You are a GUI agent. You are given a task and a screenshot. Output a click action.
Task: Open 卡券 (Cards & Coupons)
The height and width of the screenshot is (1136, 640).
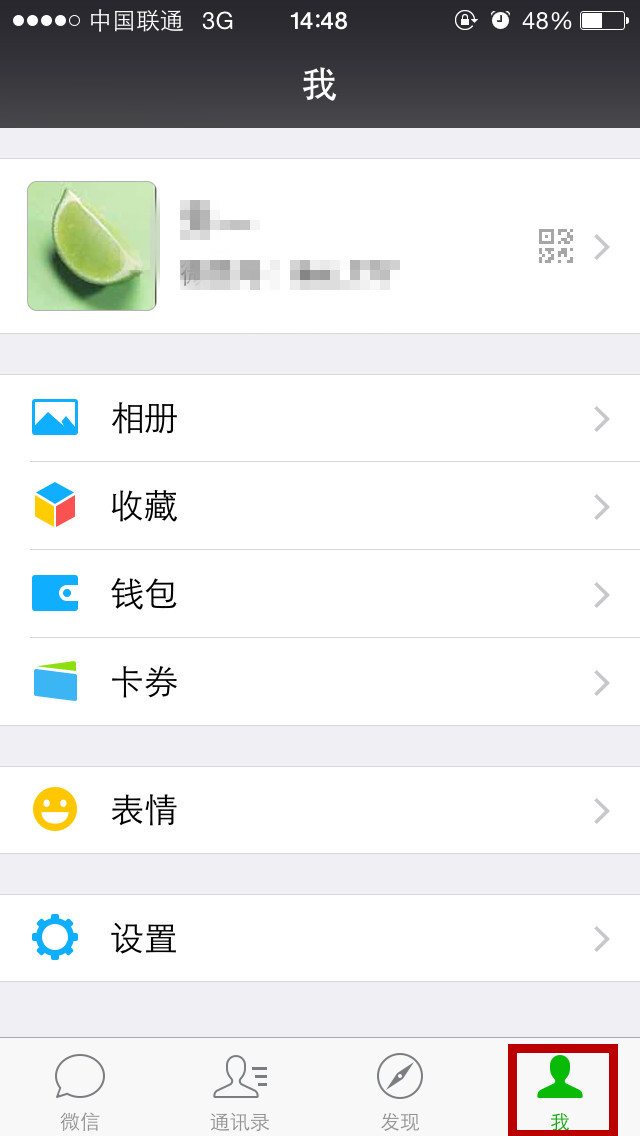(320, 682)
